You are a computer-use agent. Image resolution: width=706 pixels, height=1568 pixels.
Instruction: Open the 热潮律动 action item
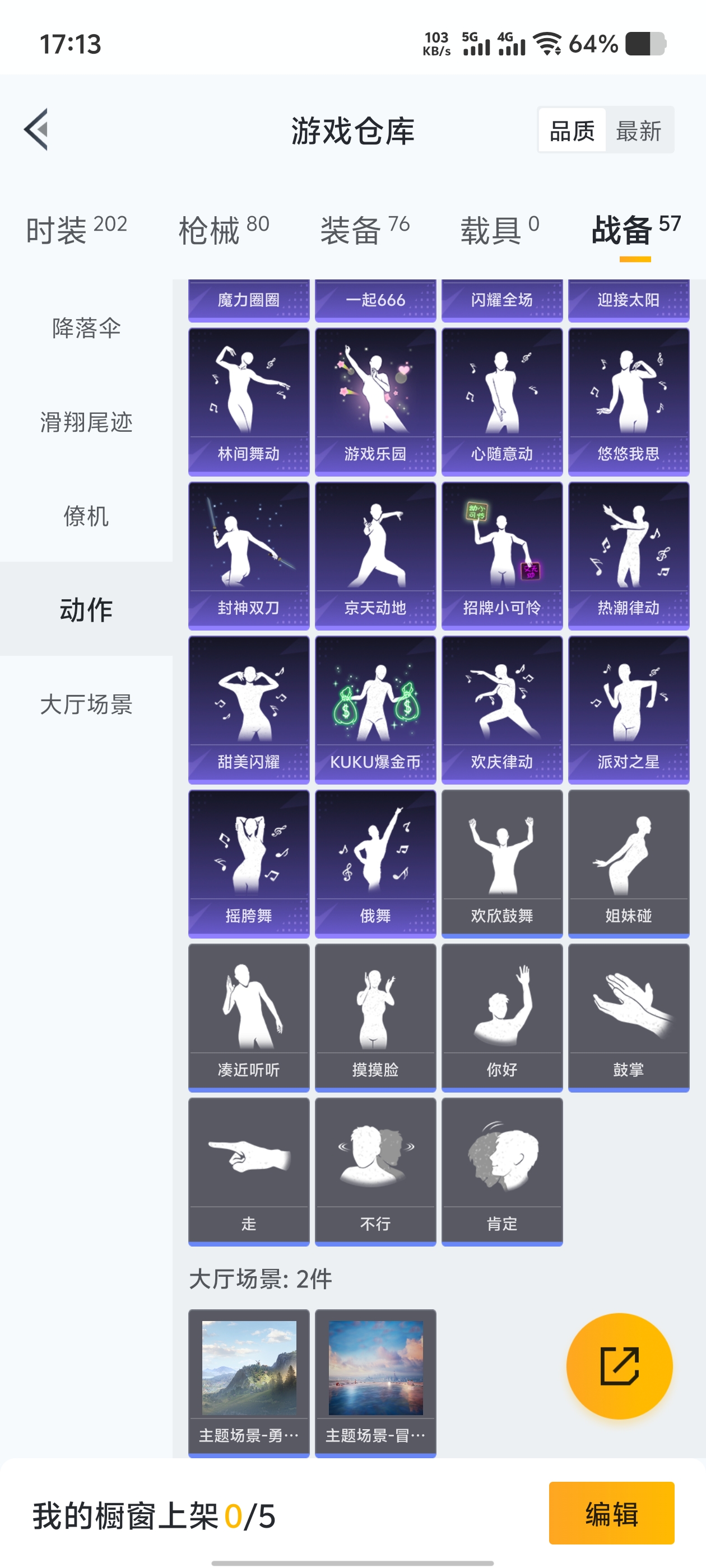click(628, 555)
